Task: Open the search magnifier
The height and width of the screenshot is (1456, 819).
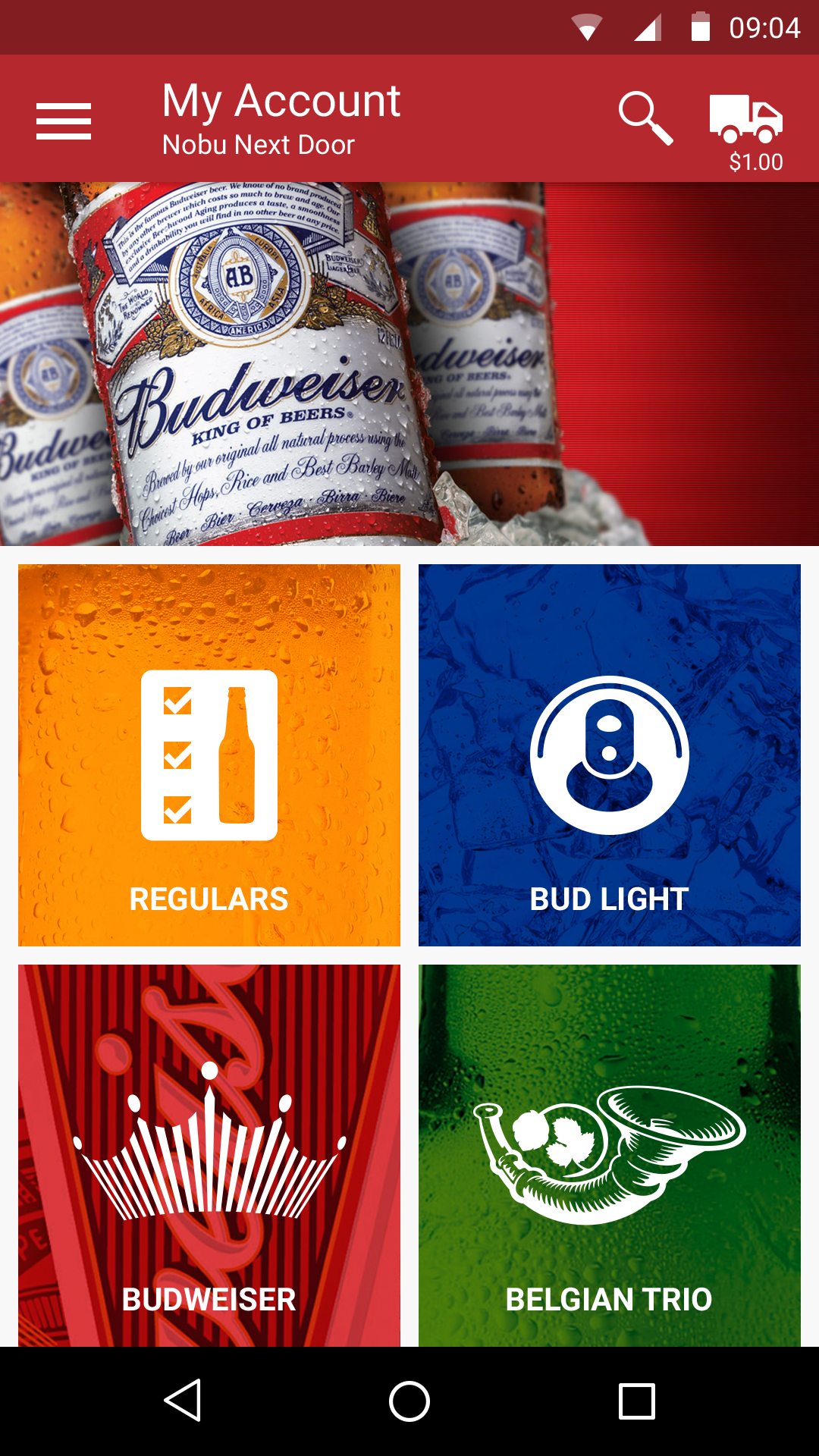Action: (645, 118)
